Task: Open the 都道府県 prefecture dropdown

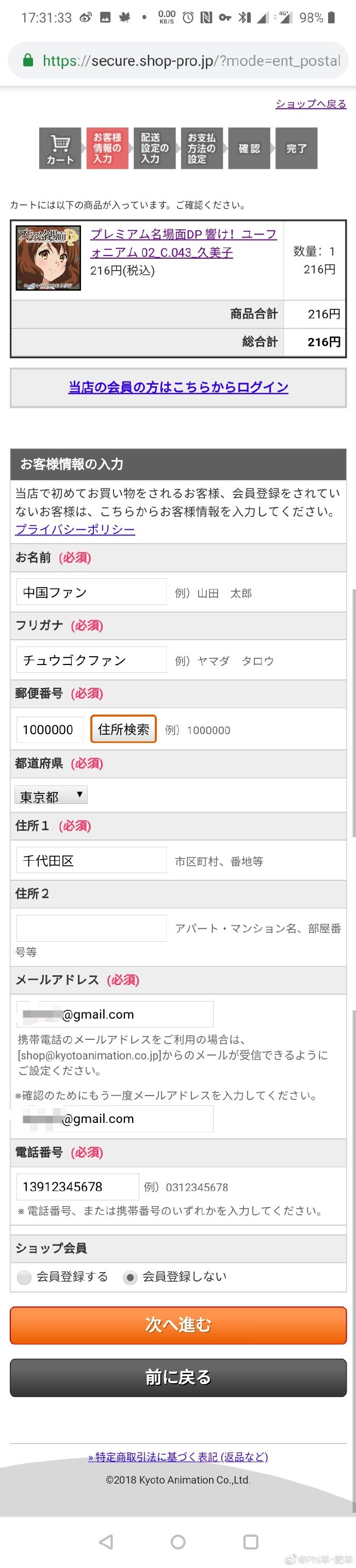Action: point(51,796)
